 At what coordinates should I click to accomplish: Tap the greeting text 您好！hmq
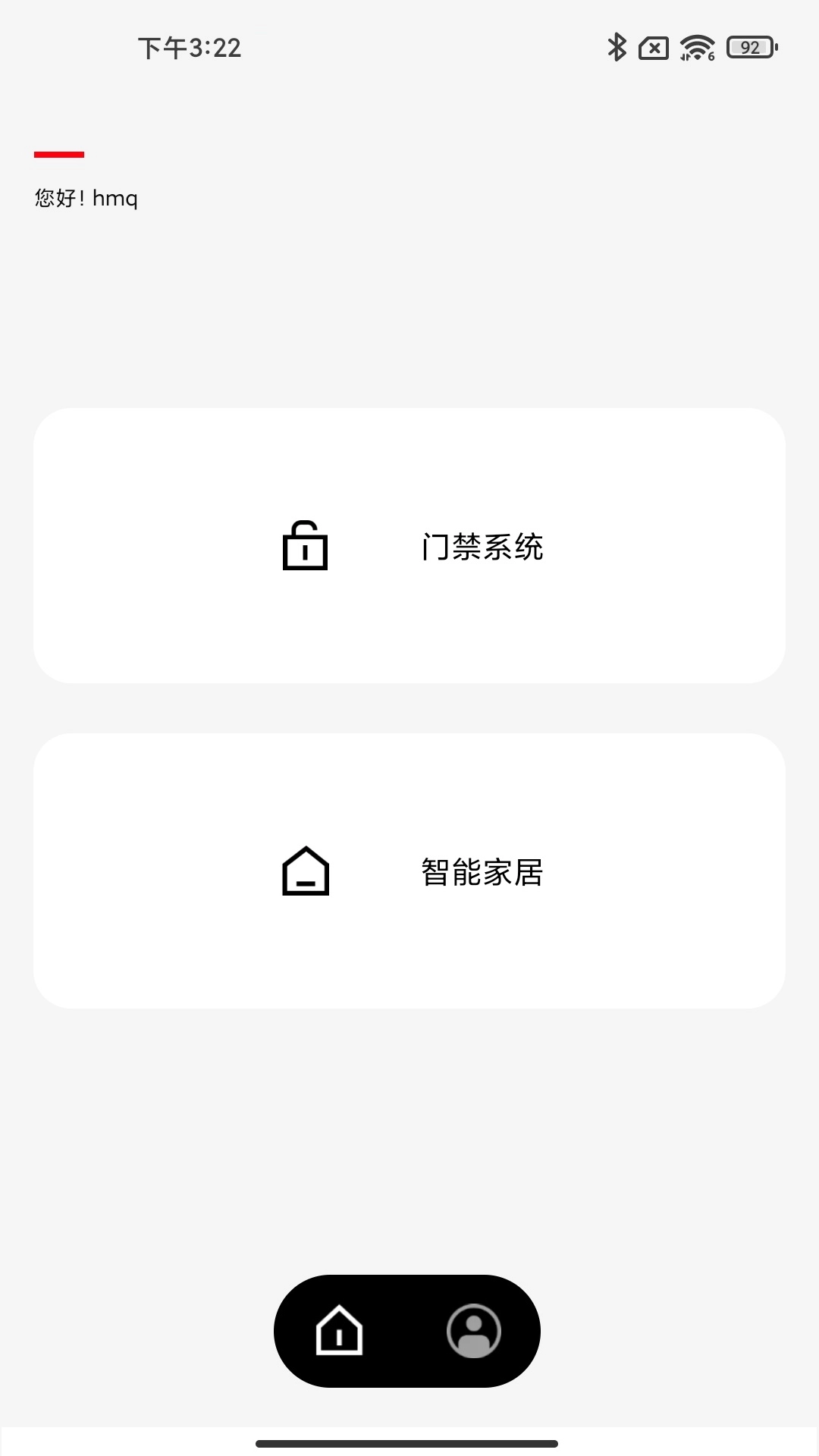(x=85, y=198)
